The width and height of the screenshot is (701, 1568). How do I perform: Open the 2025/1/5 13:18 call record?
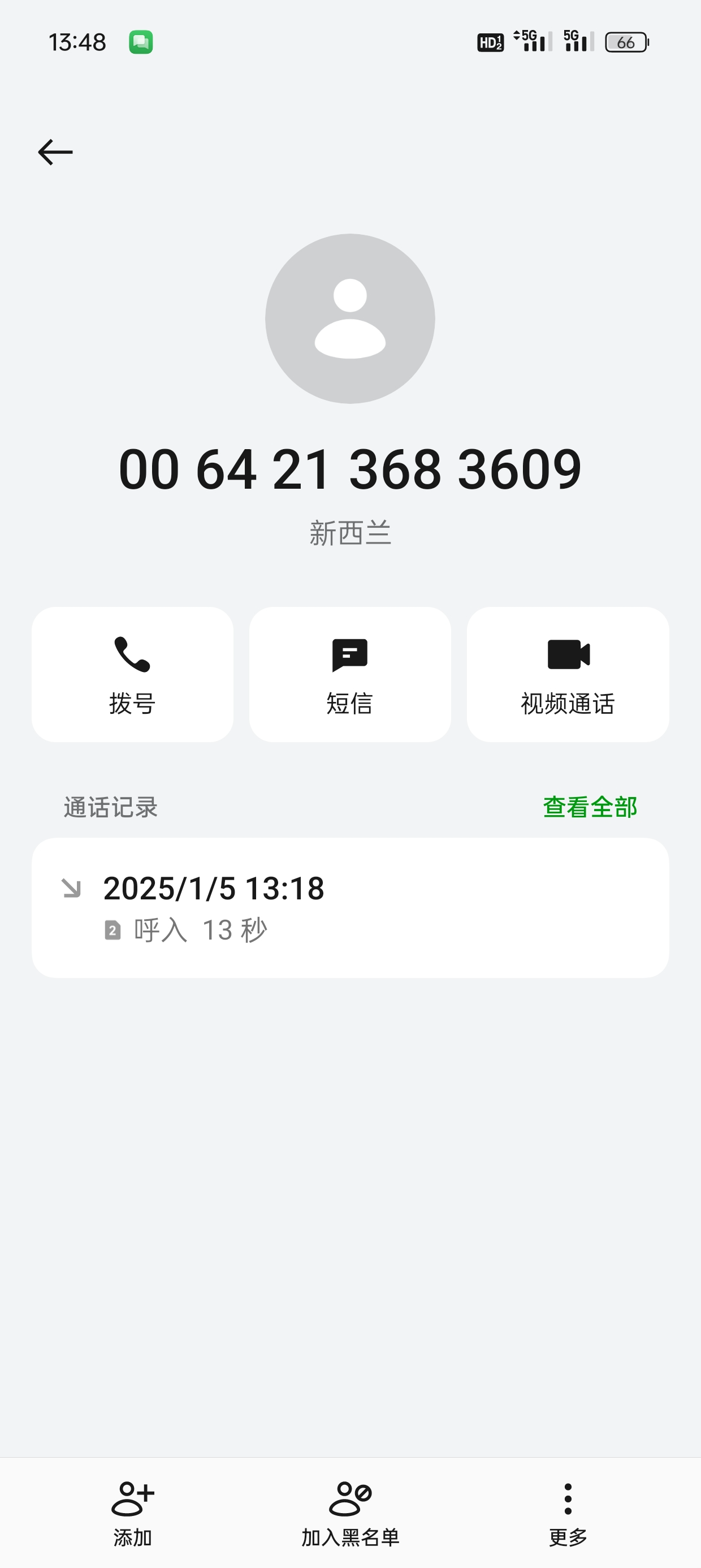click(x=350, y=907)
